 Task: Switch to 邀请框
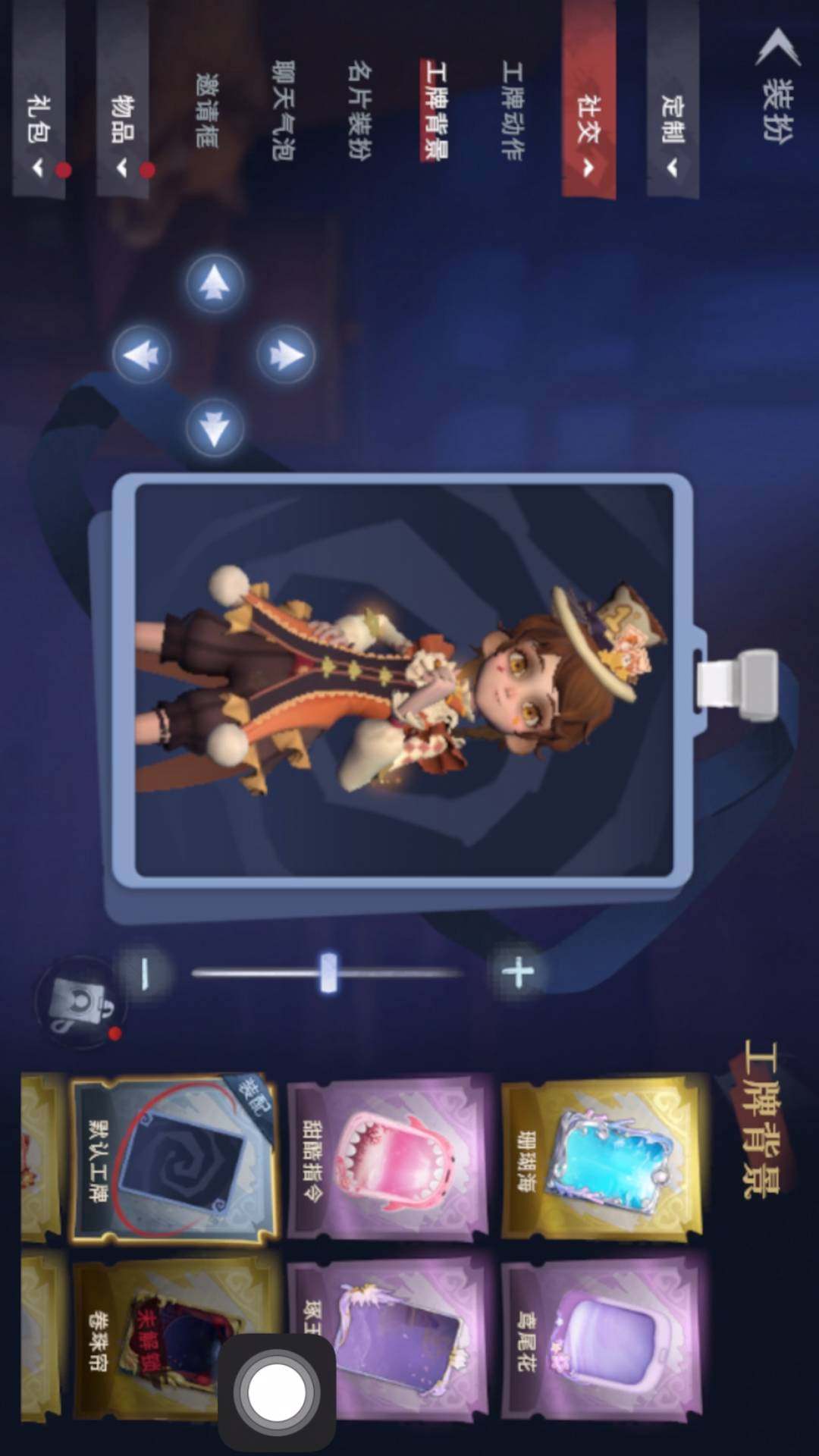pyautogui.click(x=206, y=111)
